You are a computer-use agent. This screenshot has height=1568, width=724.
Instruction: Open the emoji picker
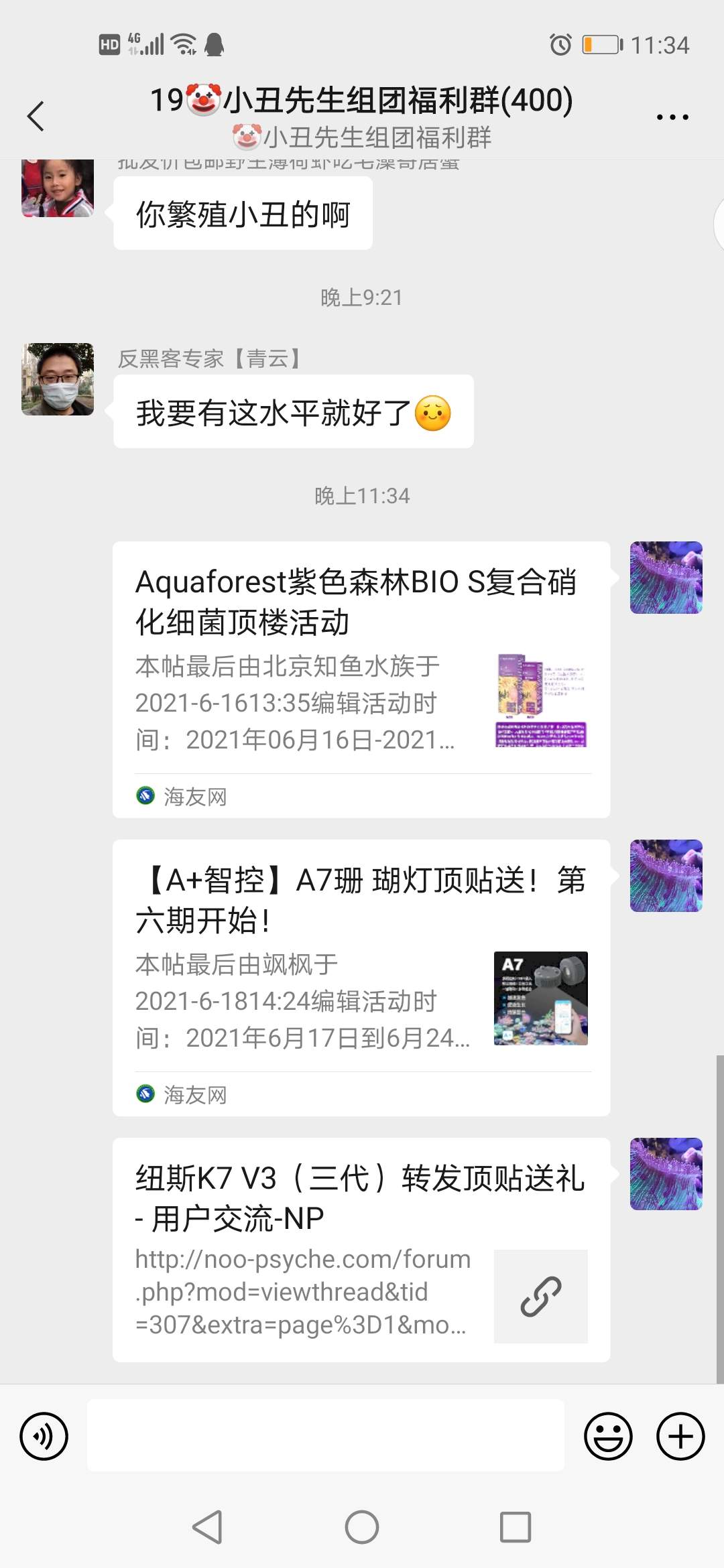coord(608,1436)
